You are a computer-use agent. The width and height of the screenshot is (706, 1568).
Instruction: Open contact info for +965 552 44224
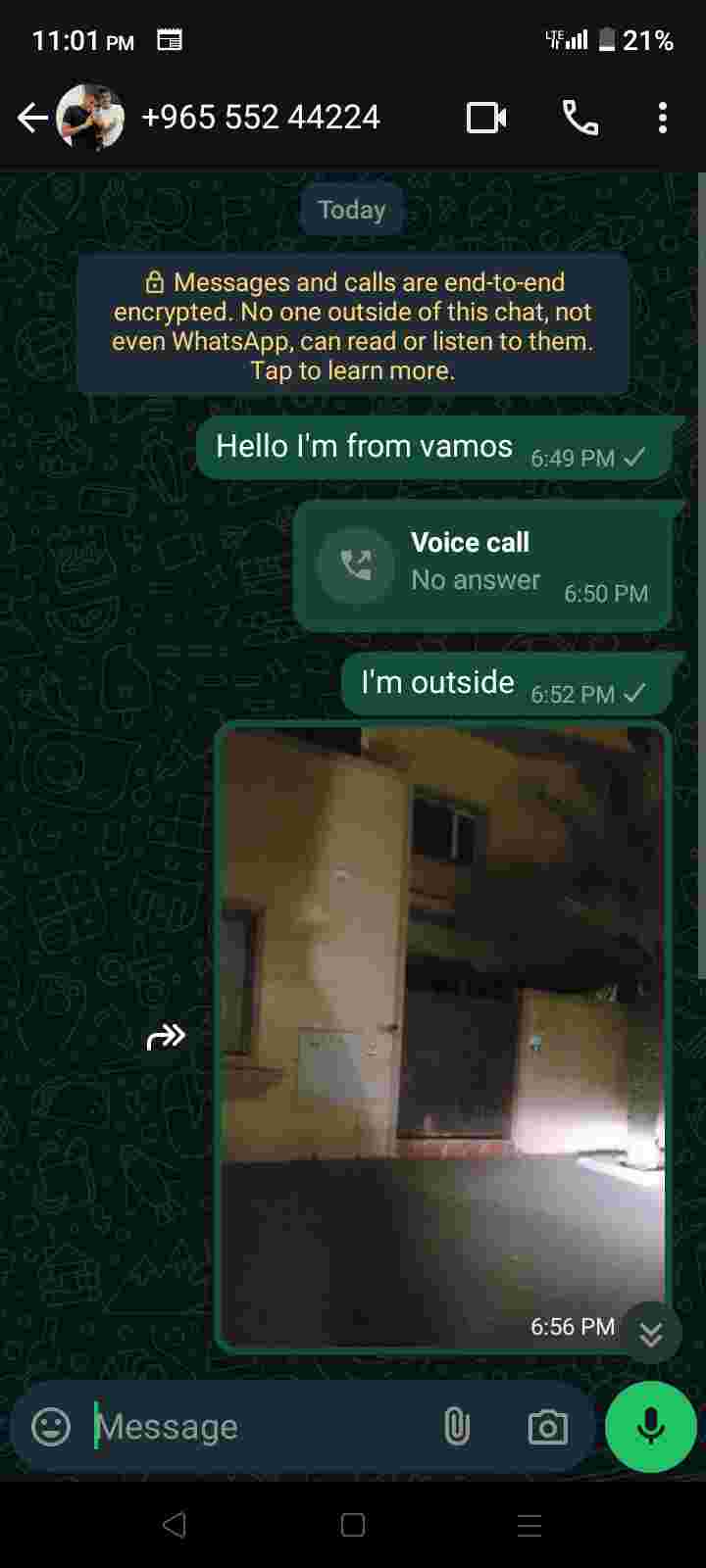[260, 118]
